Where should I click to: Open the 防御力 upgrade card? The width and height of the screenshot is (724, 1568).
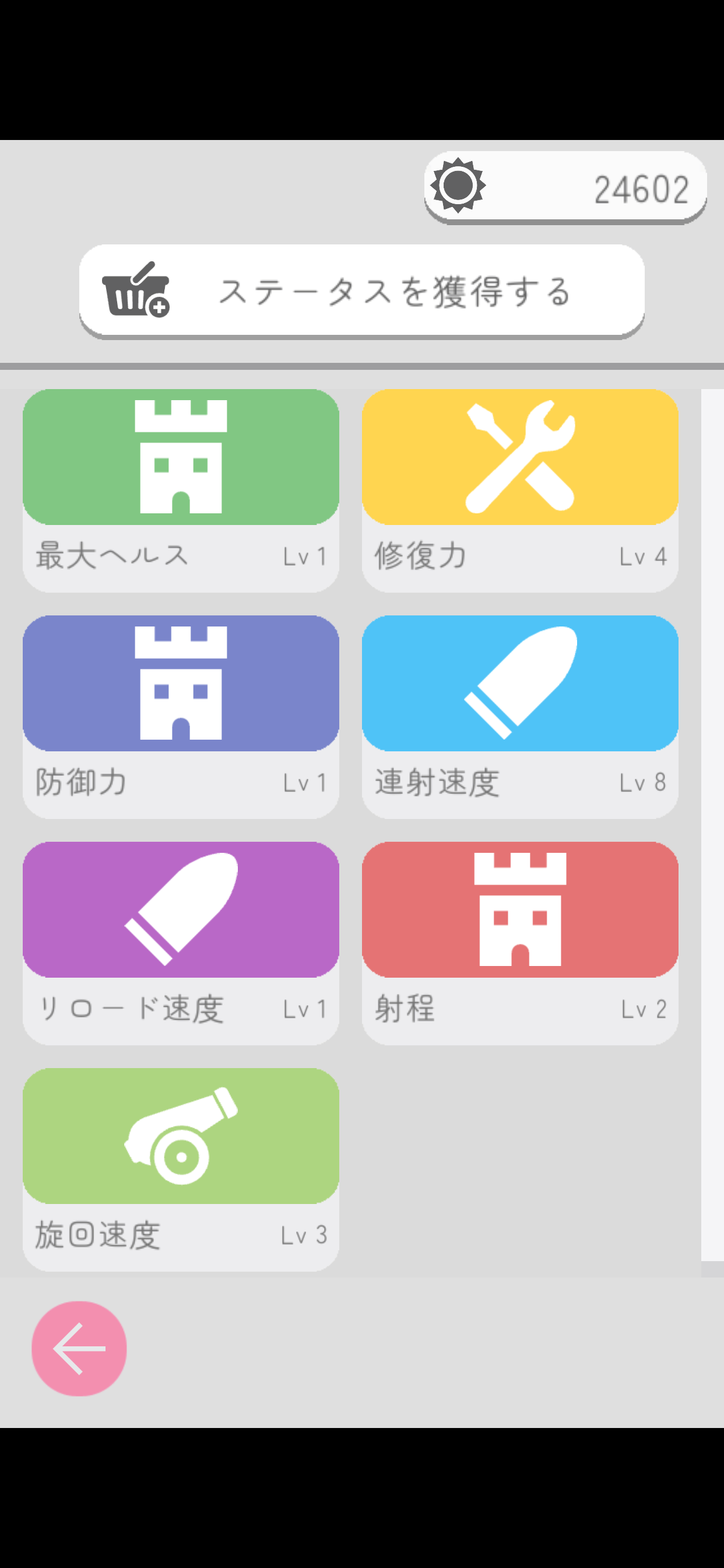click(181, 717)
